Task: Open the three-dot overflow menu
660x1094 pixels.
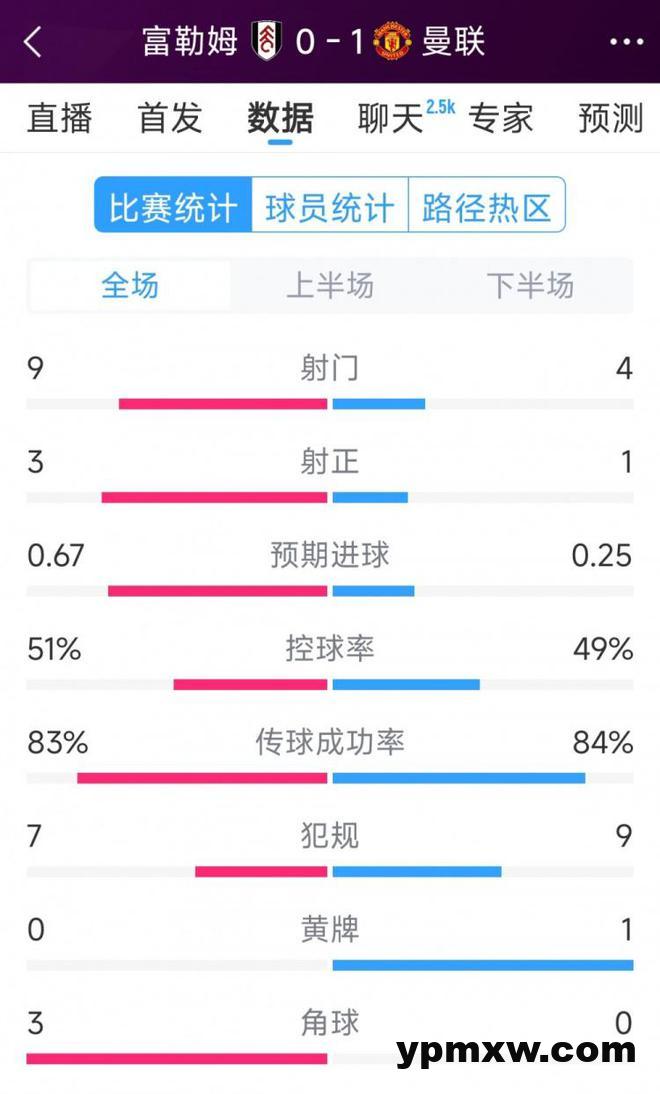Action: click(626, 42)
